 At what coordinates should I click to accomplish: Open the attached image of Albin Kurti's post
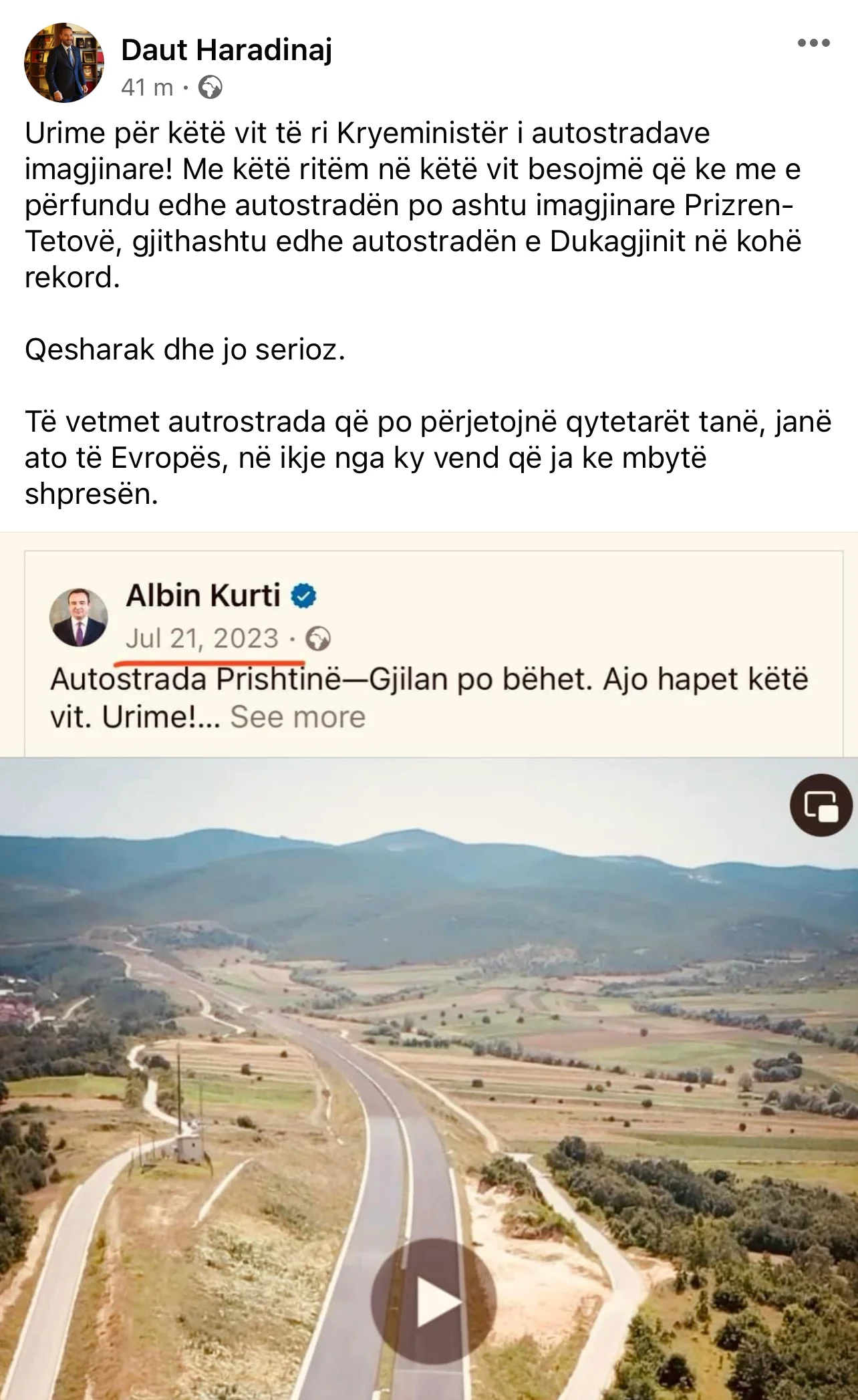click(x=429, y=1002)
